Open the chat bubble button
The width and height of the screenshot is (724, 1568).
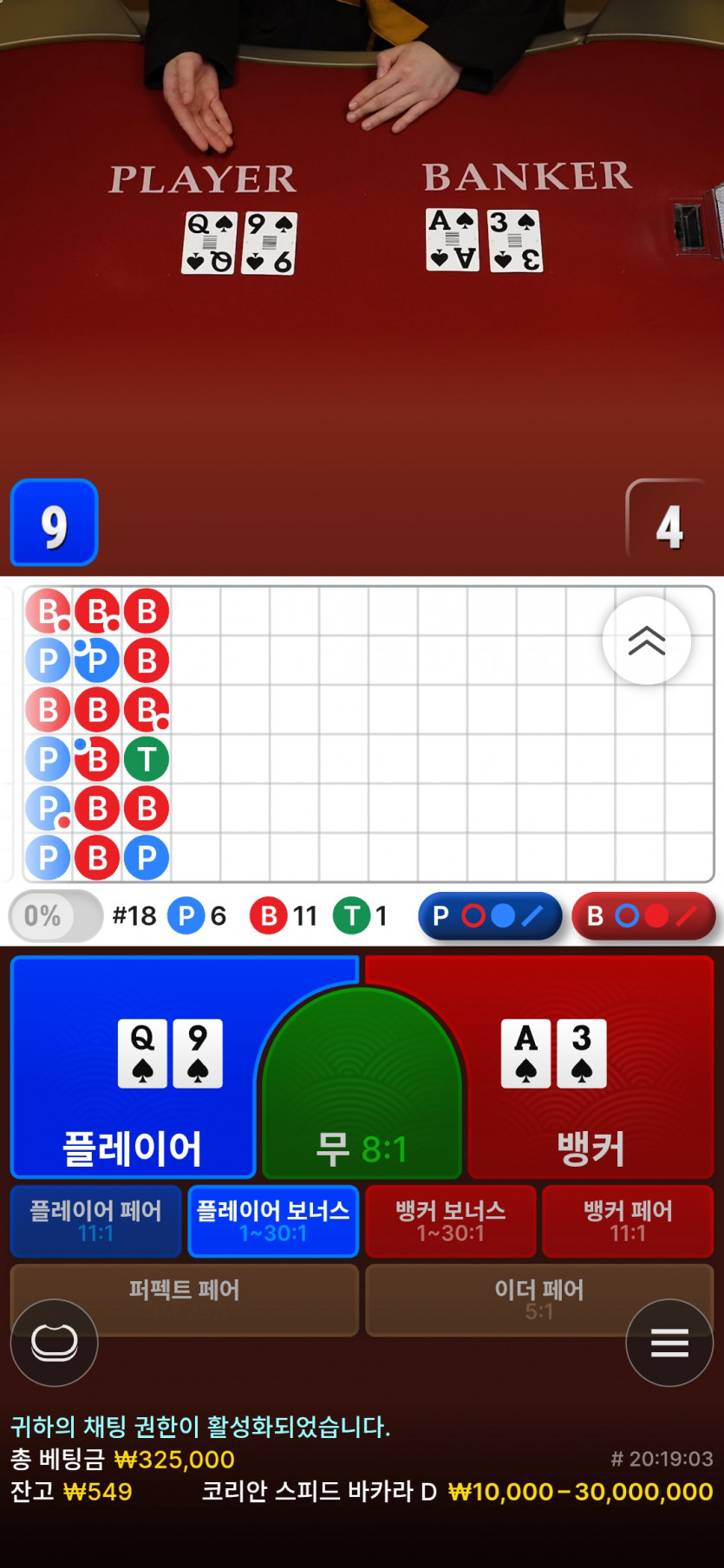54,1343
